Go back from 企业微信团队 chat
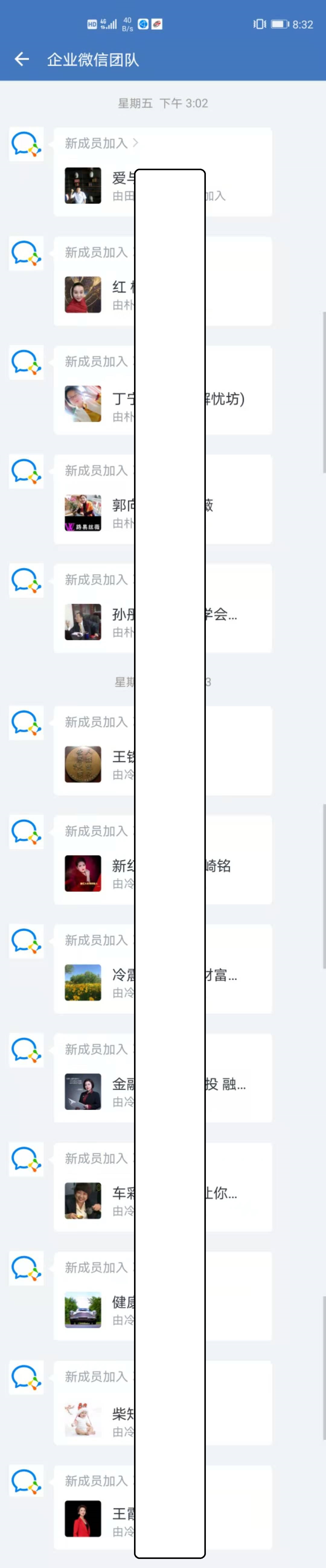Viewport: 326px width, 1568px height. tap(22, 59)
